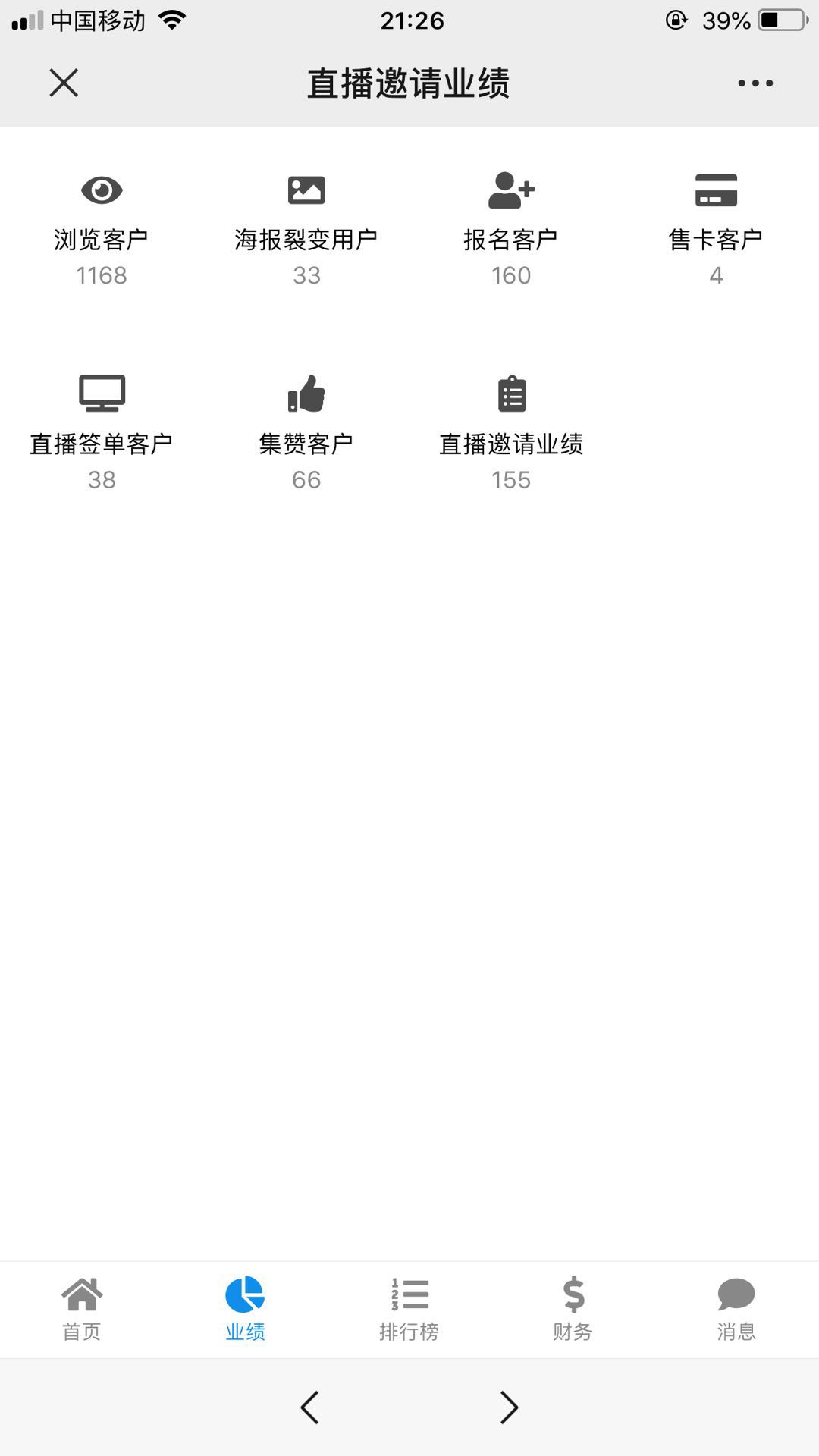
Task: Open the 财务 tab
Action: (573, 1310)
